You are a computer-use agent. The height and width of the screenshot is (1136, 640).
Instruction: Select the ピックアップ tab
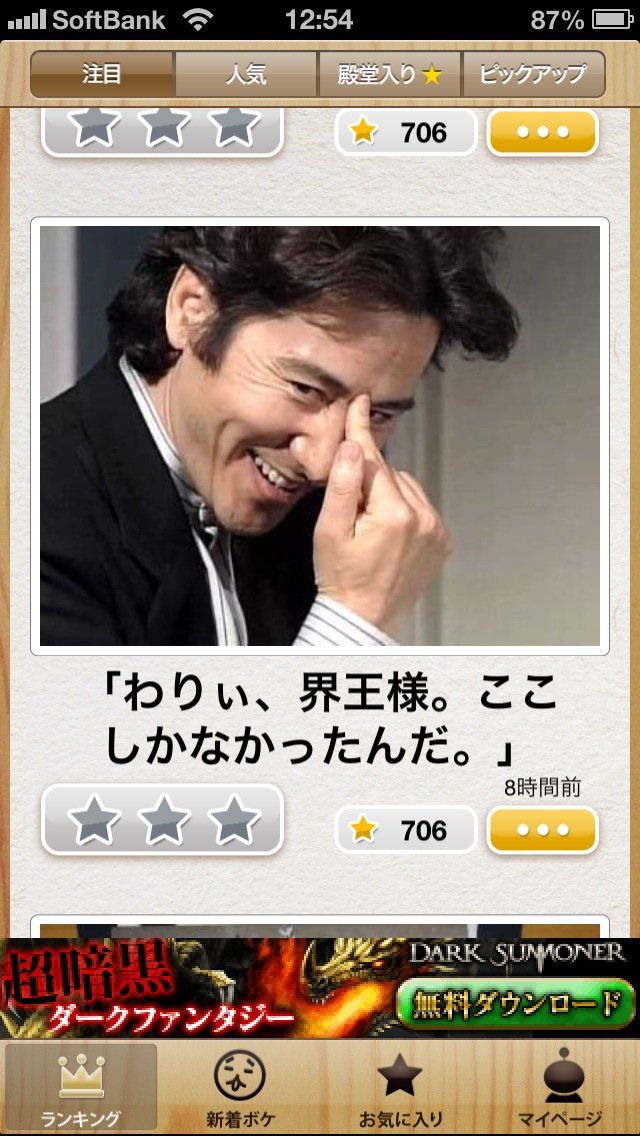(533, 75)
